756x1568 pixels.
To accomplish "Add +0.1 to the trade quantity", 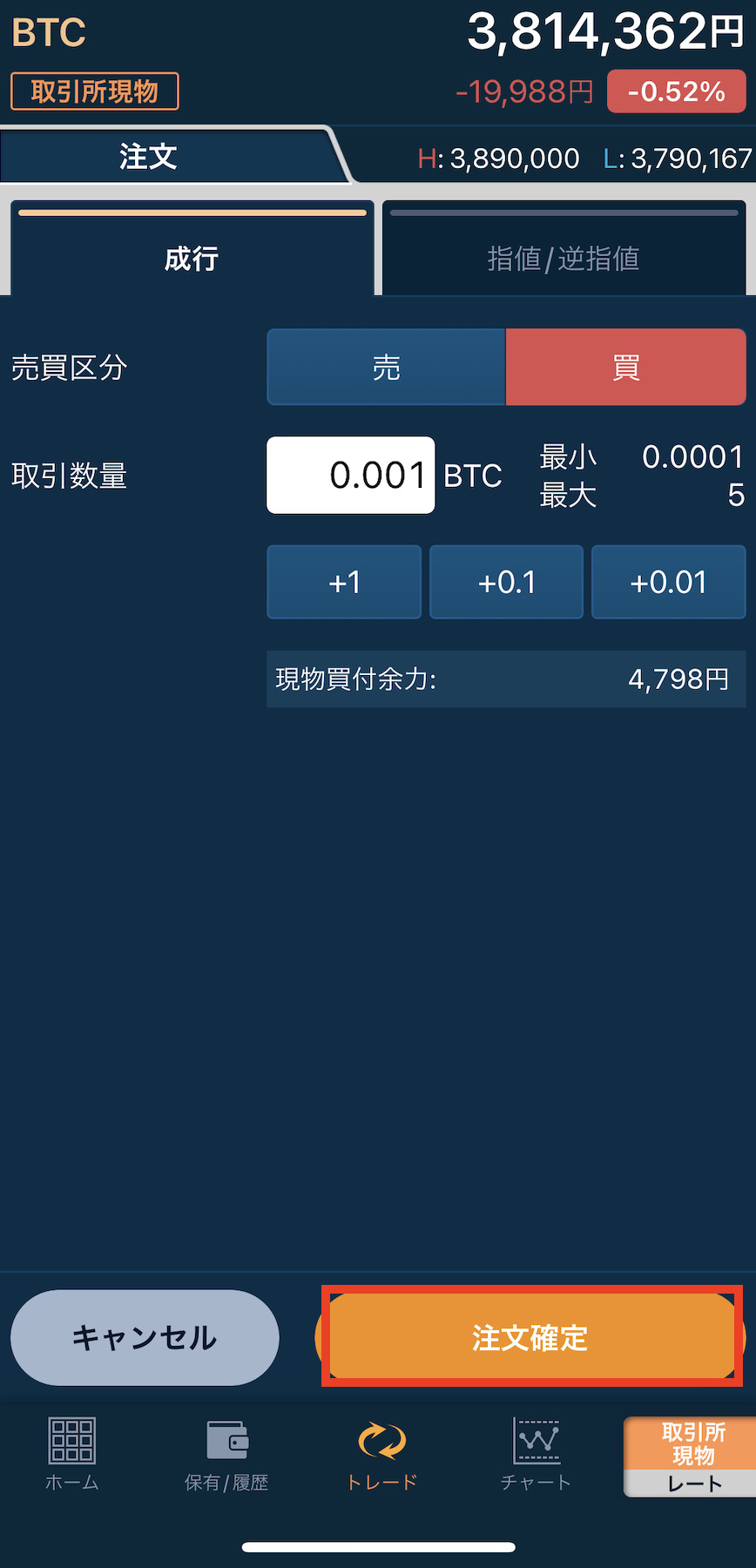I will pyautogui.click(x=506, y=582).
